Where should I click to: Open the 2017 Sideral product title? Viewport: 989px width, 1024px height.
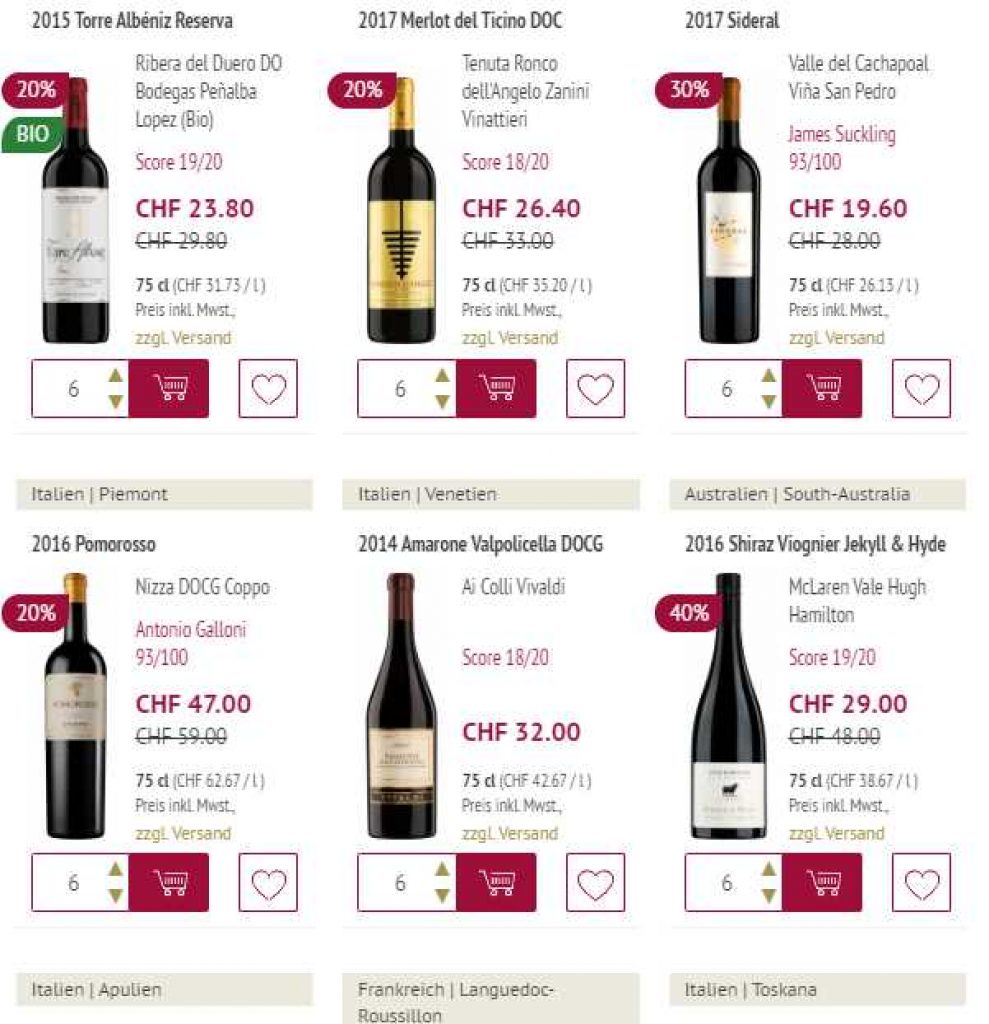731,20
